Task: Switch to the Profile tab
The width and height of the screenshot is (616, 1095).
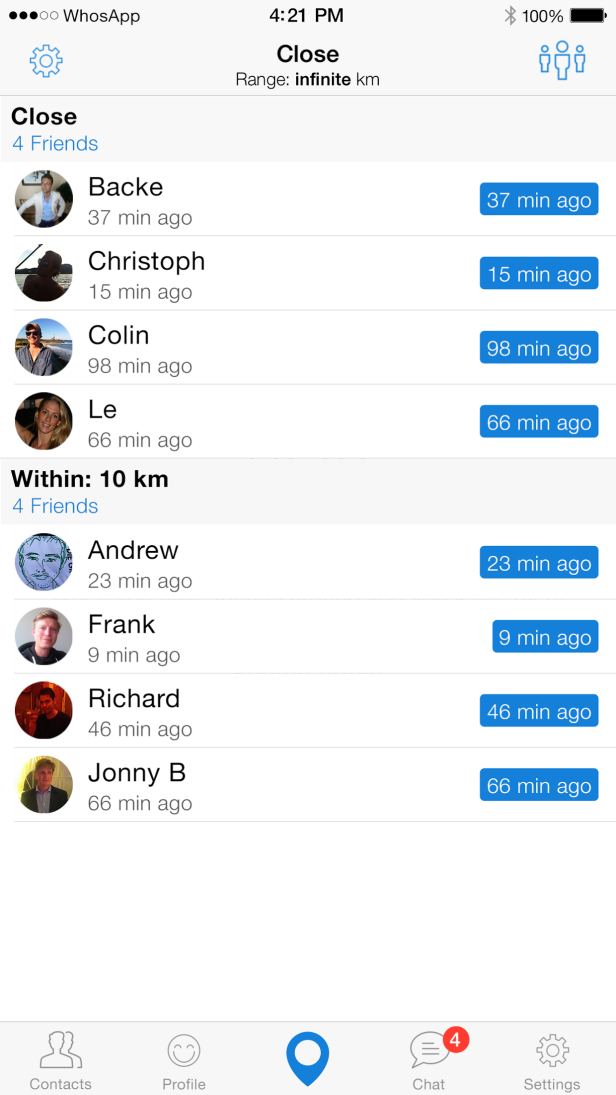Action: (x=184, y=1062)
